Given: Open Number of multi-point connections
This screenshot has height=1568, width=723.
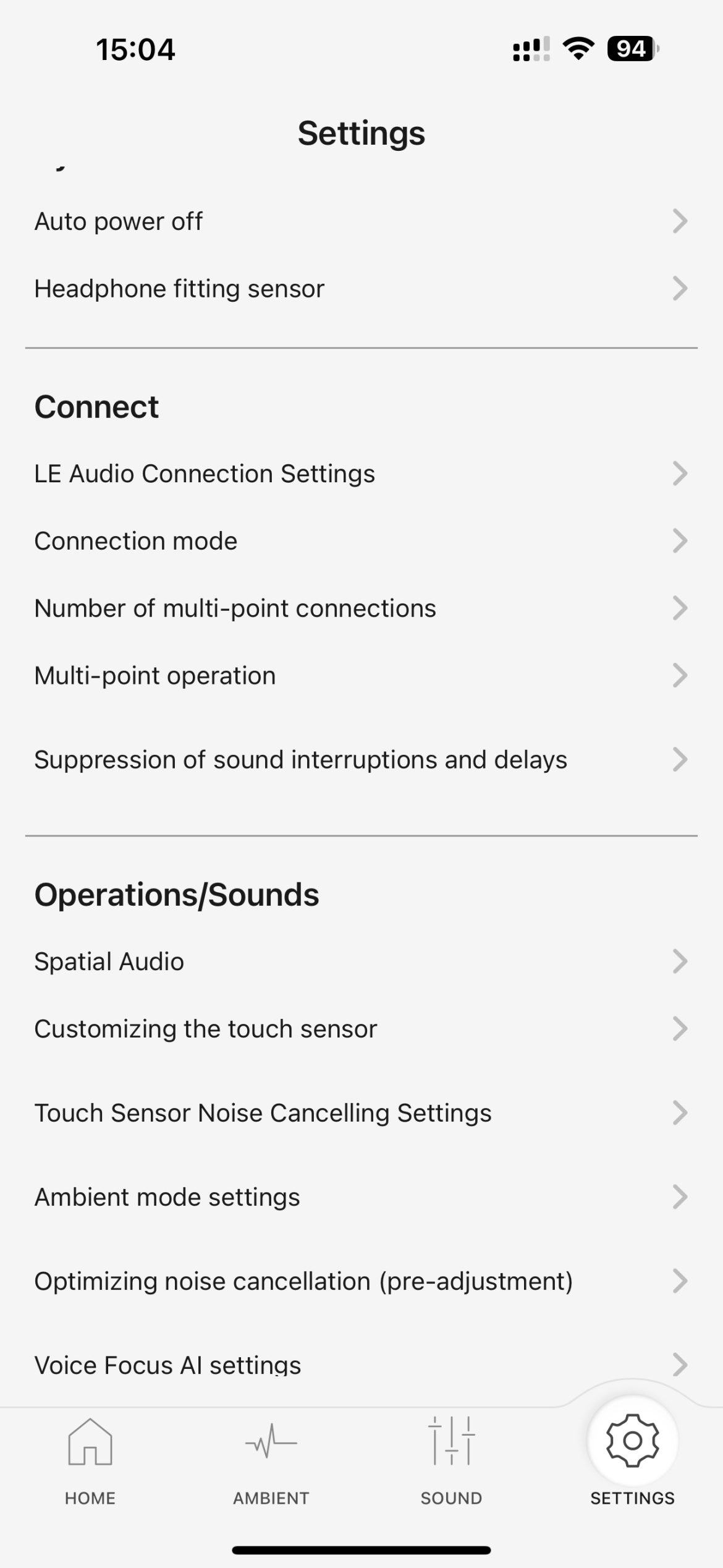Looking at the screenshot, I should pyautogui.click(x=361, y=608).
